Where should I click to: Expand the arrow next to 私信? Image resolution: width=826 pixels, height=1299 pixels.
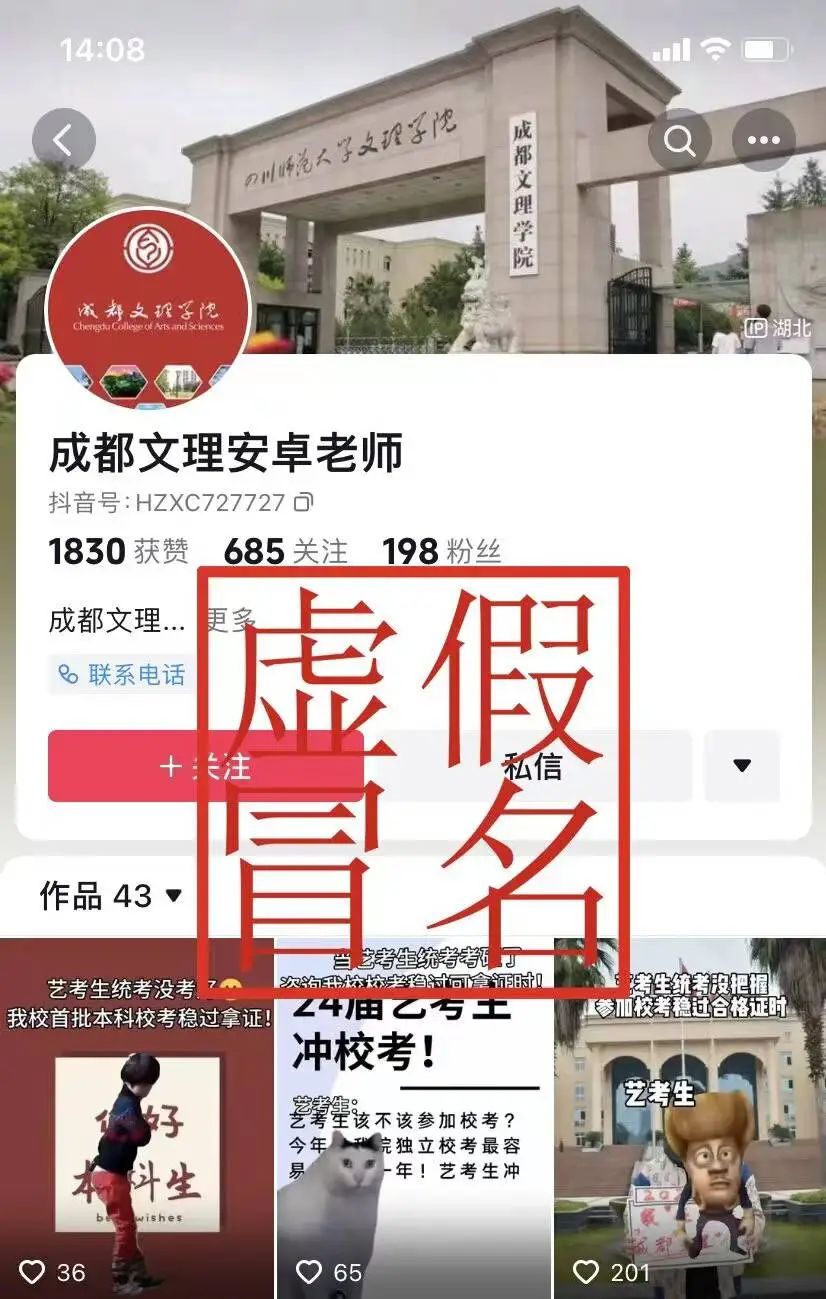(741, 766)
